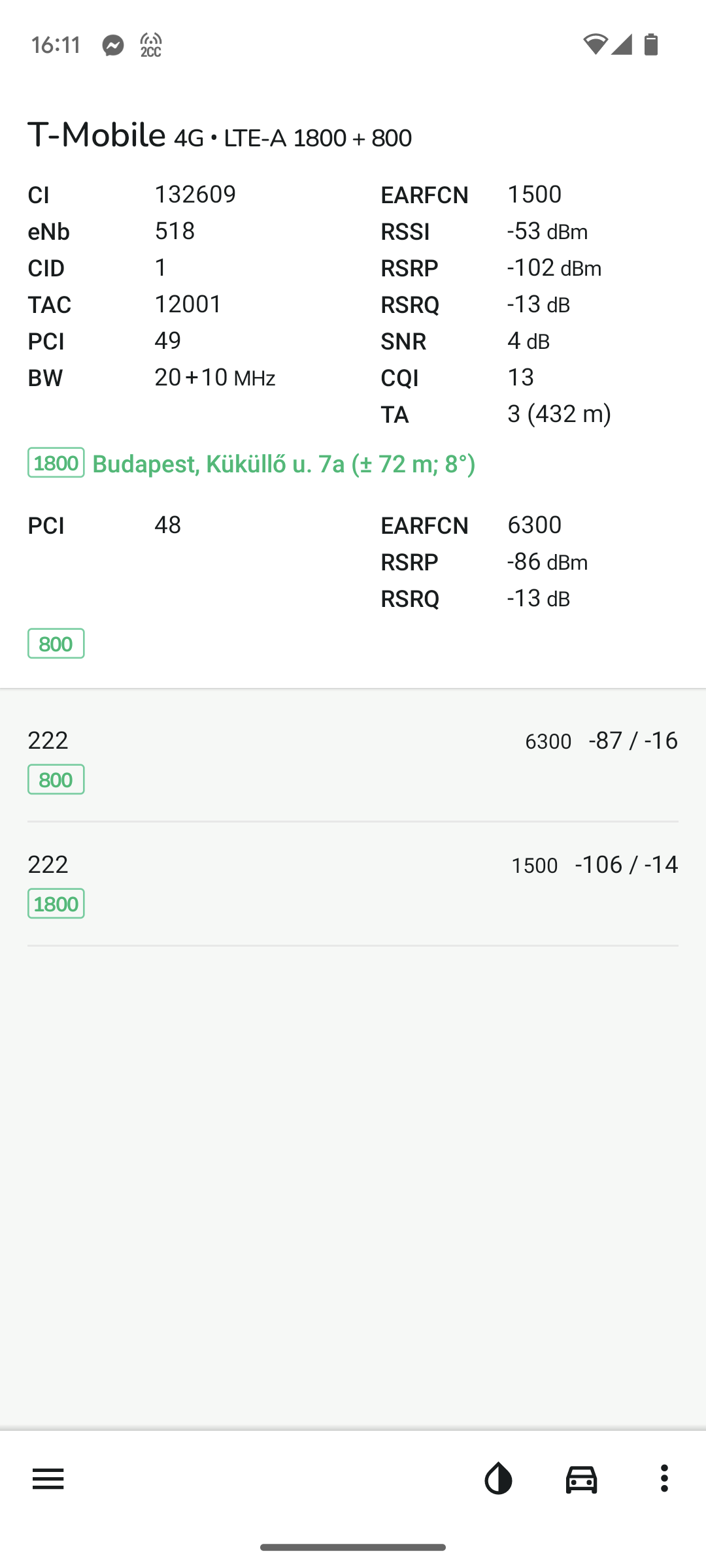Viewport: 706px width, 1568px height.
Task: Toggle the dark theme contrast icon
Action: coord(498,1478)
